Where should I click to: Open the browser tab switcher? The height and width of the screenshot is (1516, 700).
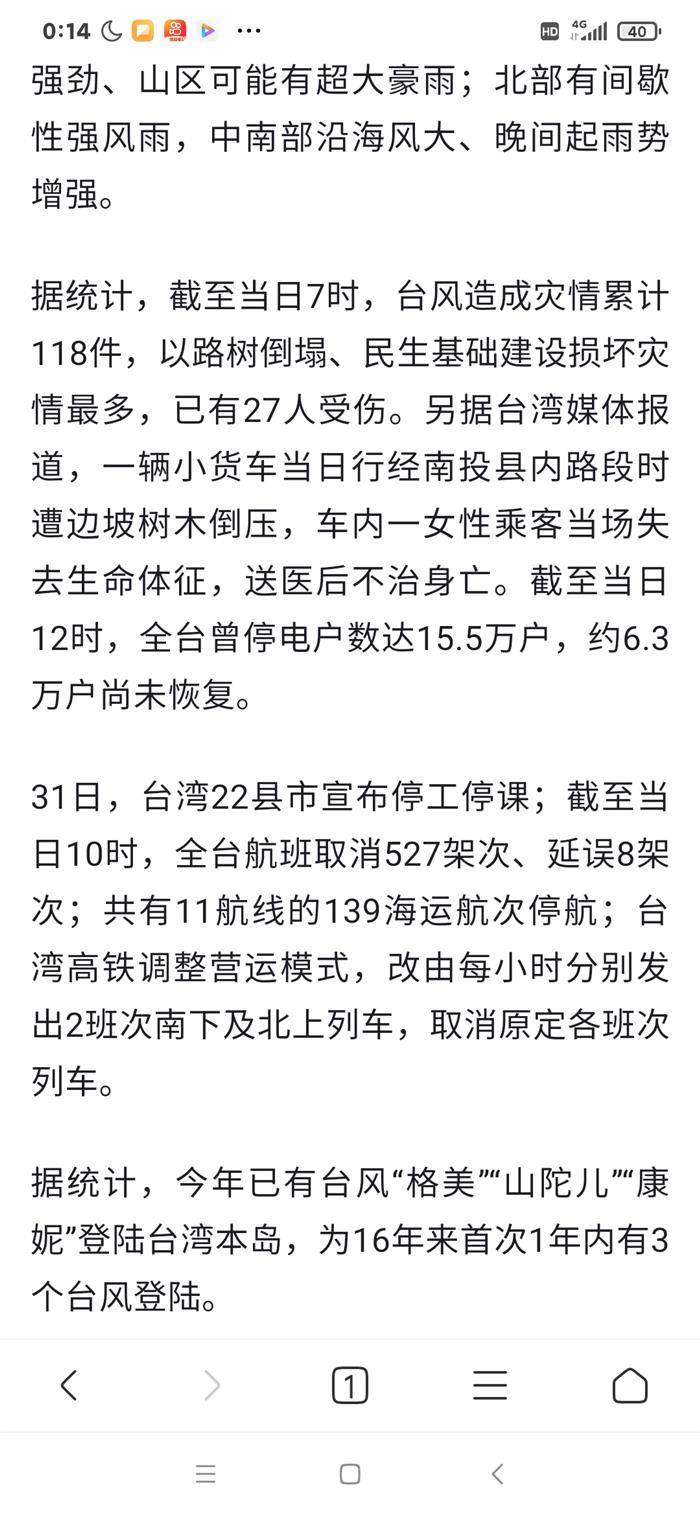(350, 1385)
